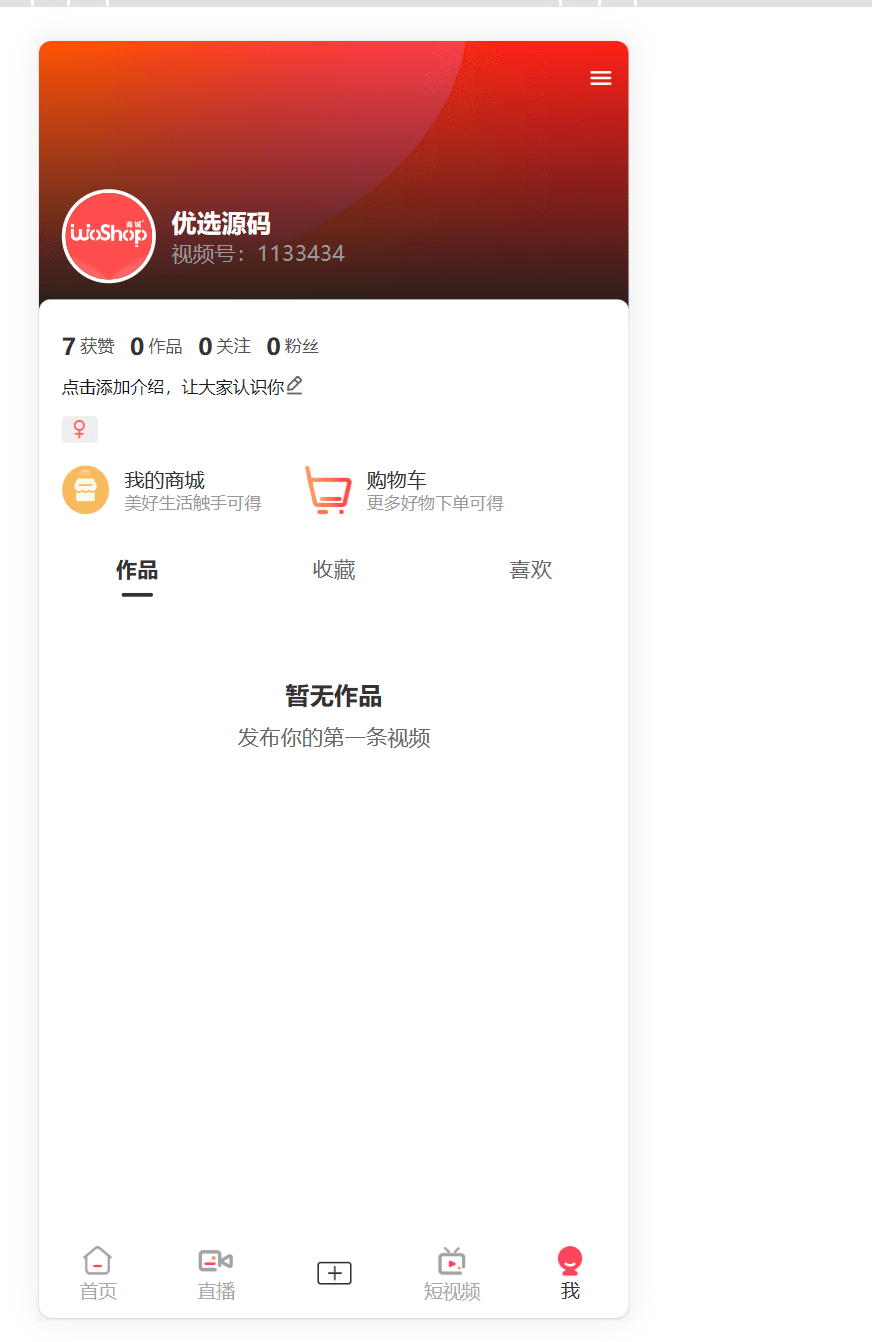Tap the female gender tag
The height and width of the screenshot is (1342, 872).
tap(80, 429)
